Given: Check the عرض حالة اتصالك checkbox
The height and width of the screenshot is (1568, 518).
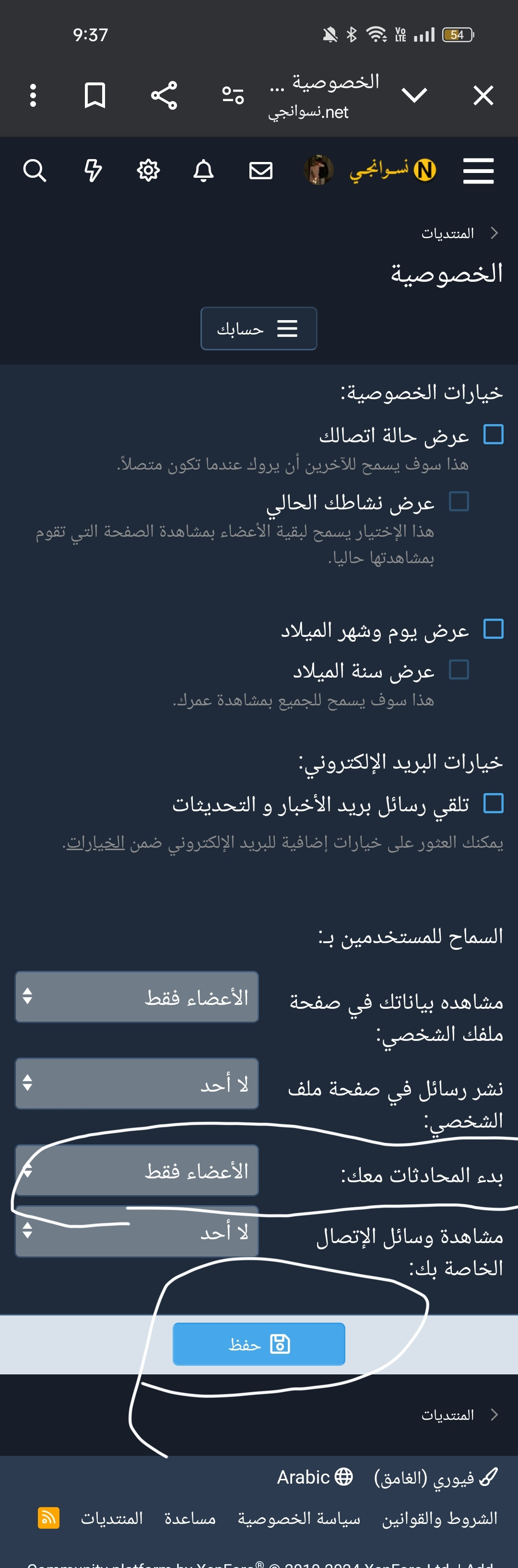Looking at the screenshot, I should click(x=493, y=435).
